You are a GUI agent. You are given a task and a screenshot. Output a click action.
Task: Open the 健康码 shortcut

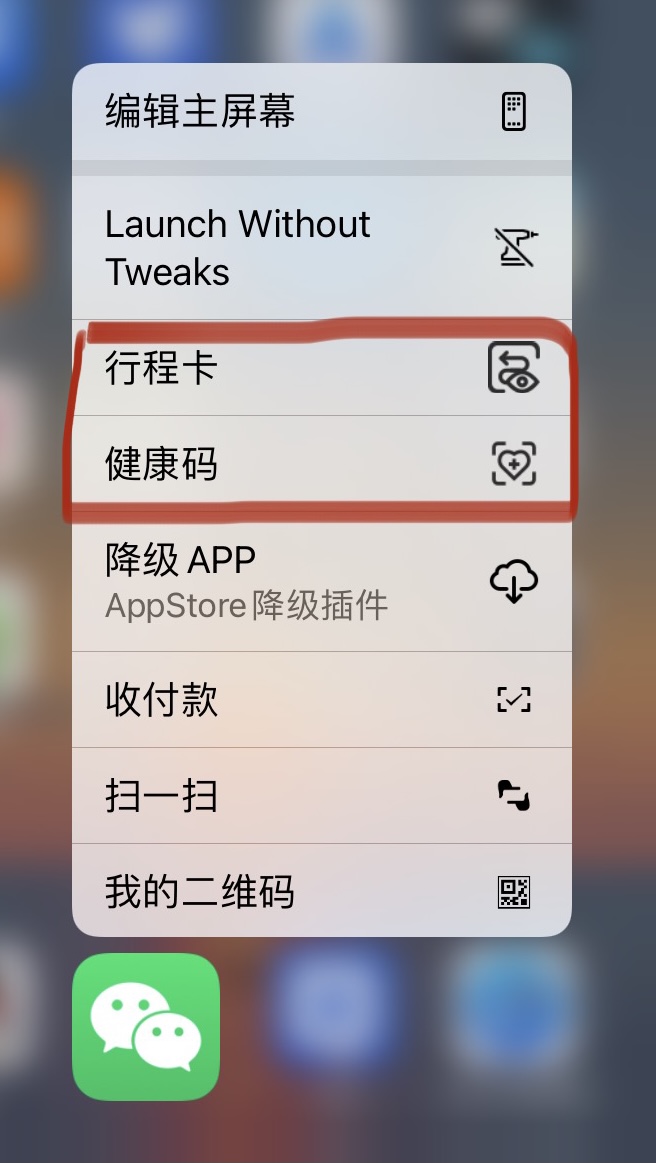click(x=321, y=464)
